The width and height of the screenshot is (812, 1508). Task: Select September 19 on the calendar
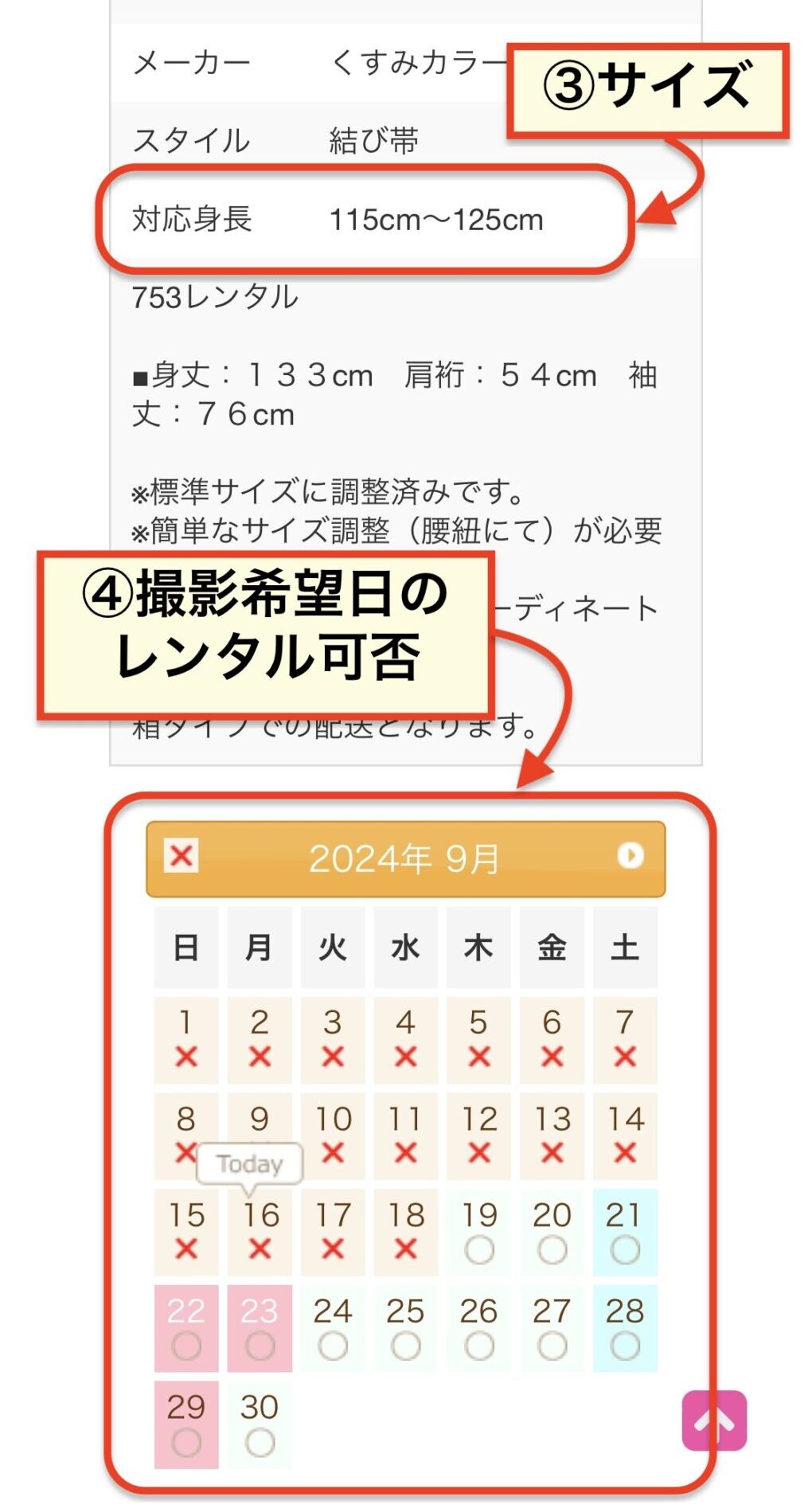[x=478, y=1232]
